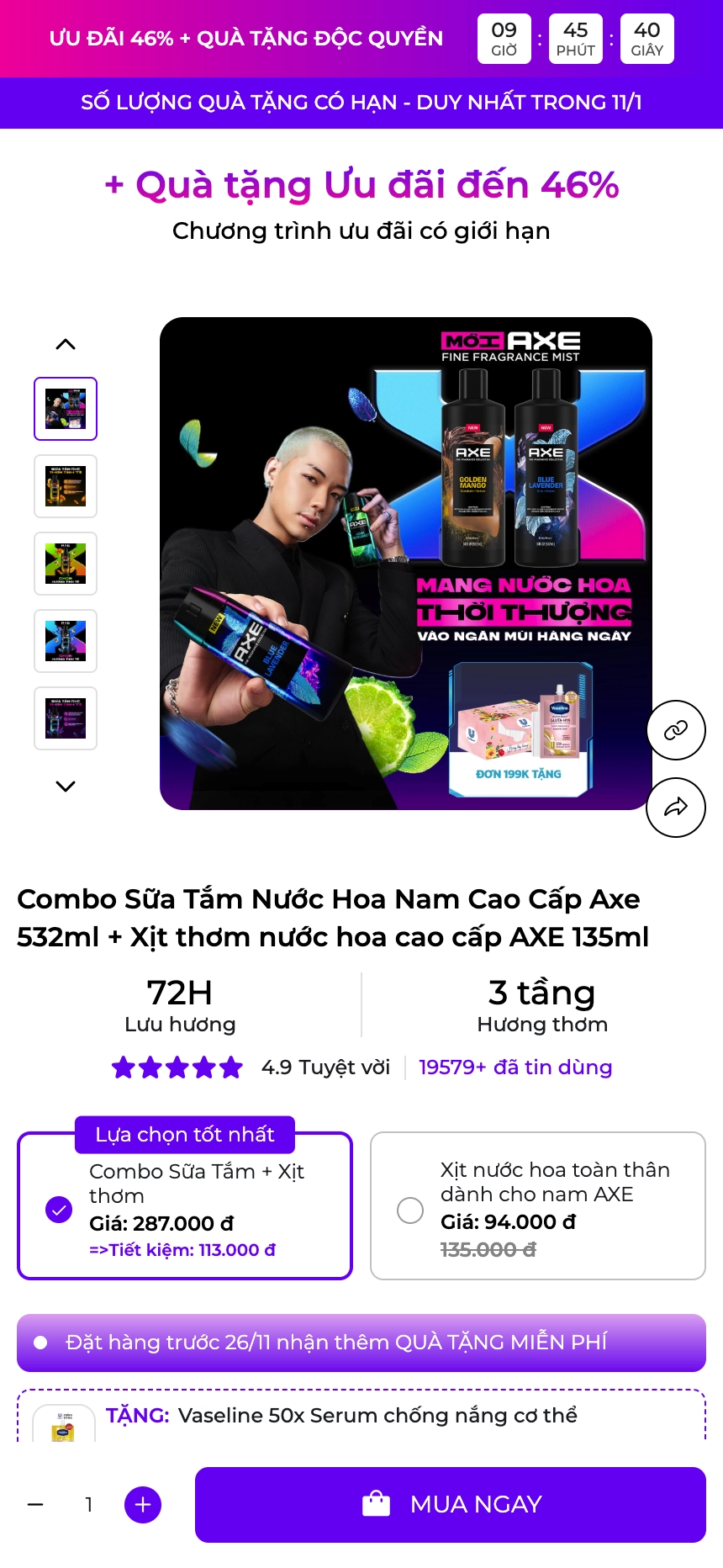
Task: Open the 19579+ đã tin dùng reviews
Action: click(515, 1067)
